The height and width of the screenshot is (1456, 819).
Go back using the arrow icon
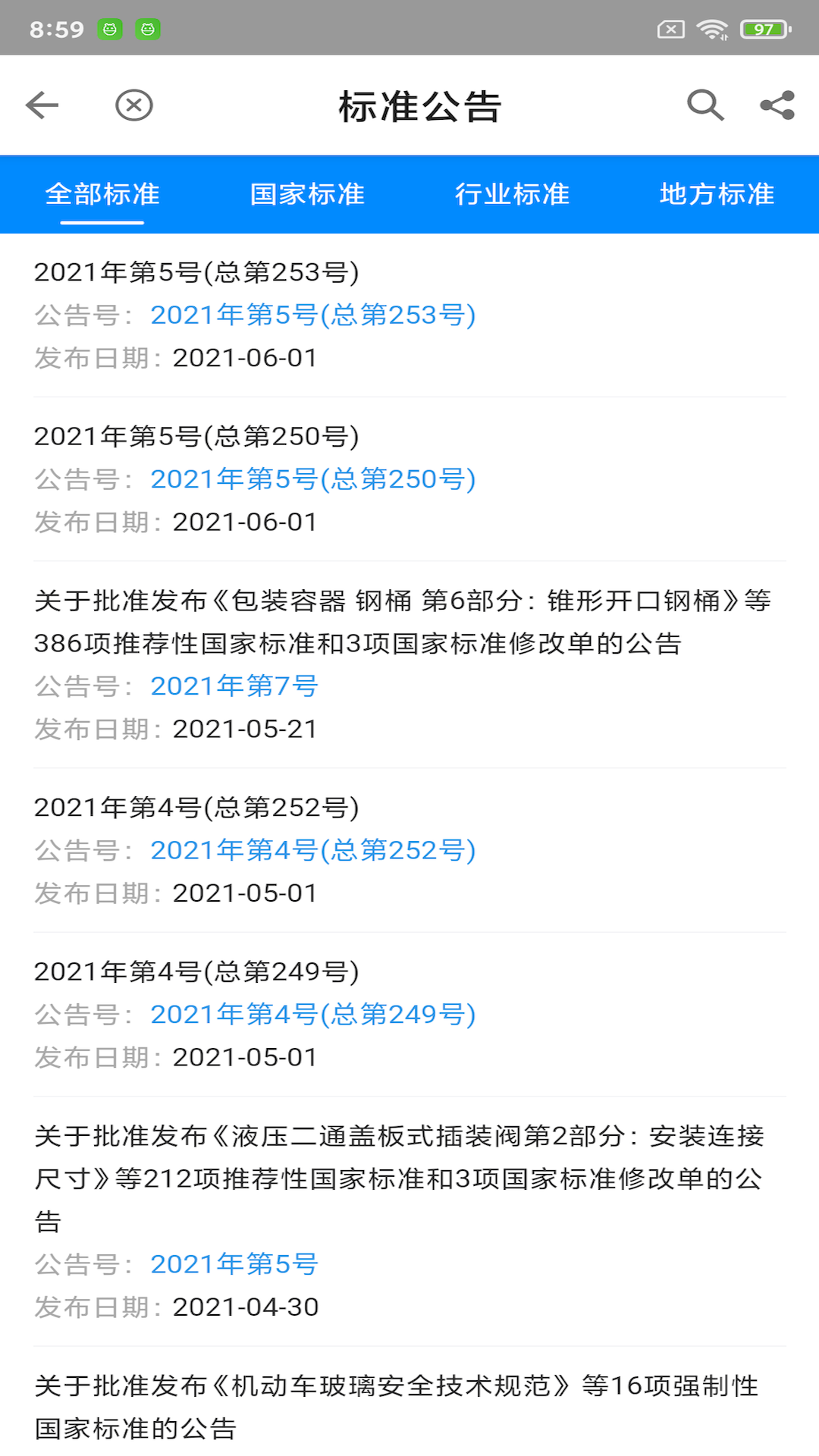pyautogui.click(x=42, y=105)
